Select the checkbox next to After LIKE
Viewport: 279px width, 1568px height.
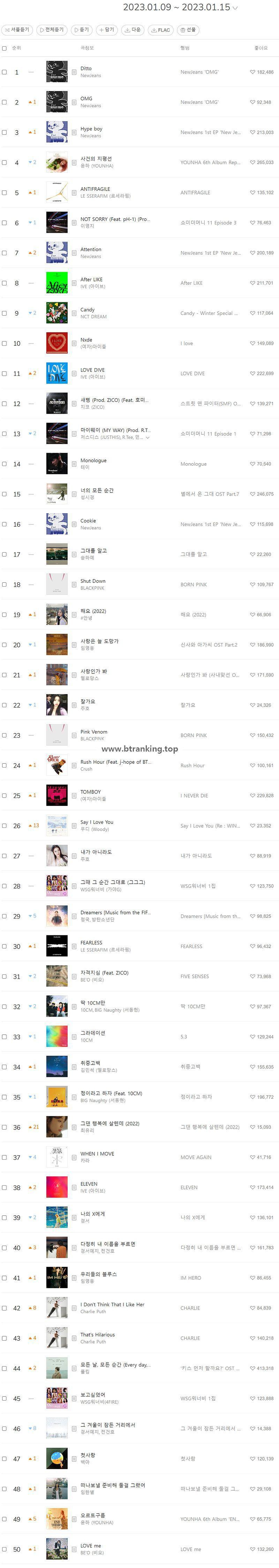(x=4, y=283)
